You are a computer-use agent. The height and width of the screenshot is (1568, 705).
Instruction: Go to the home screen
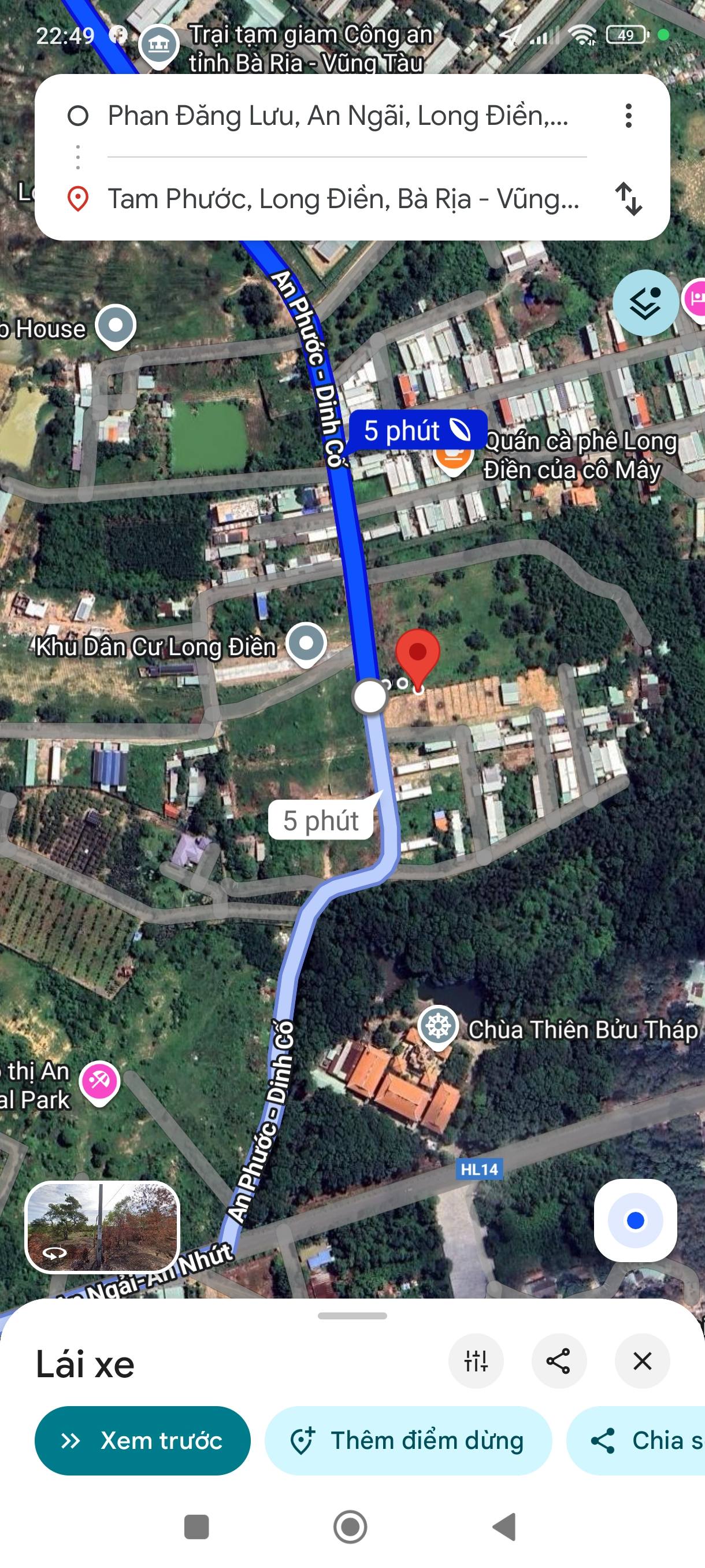click(x=350, y=1526)
